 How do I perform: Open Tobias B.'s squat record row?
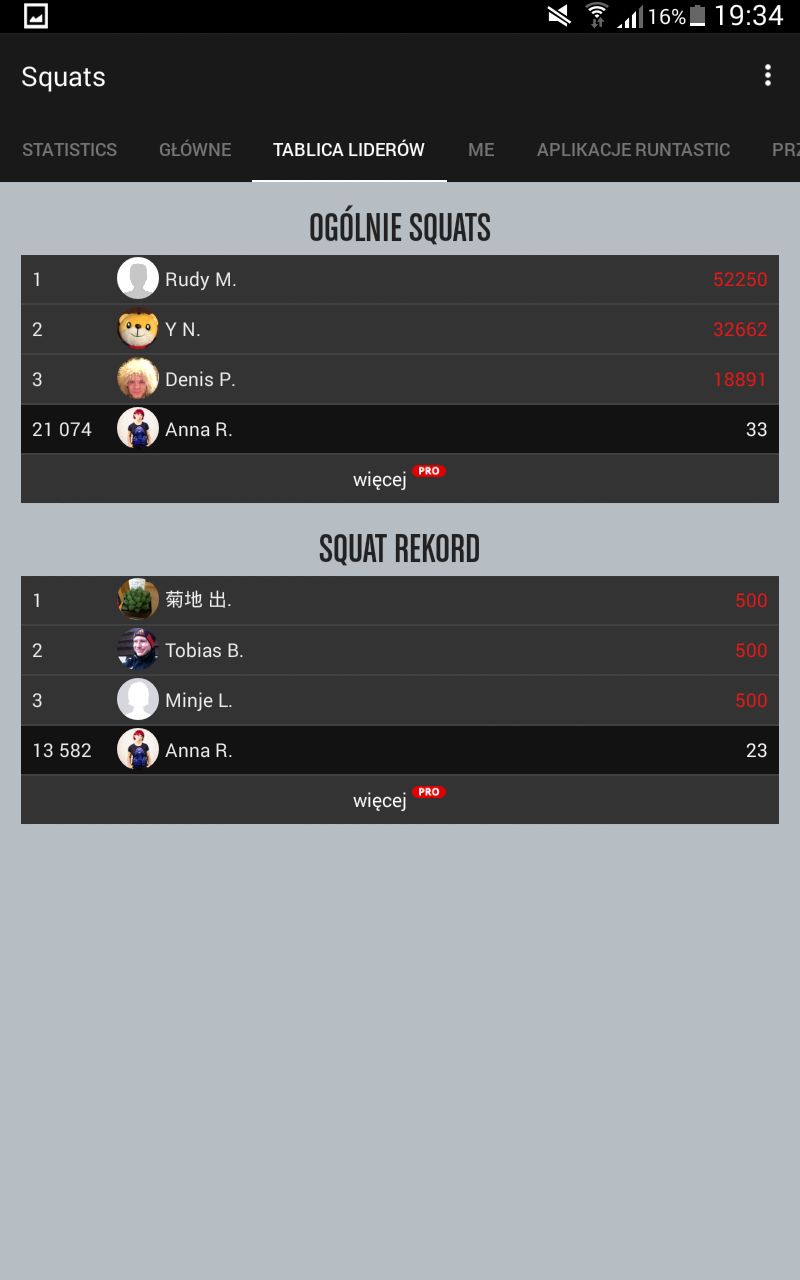[400, 651]
